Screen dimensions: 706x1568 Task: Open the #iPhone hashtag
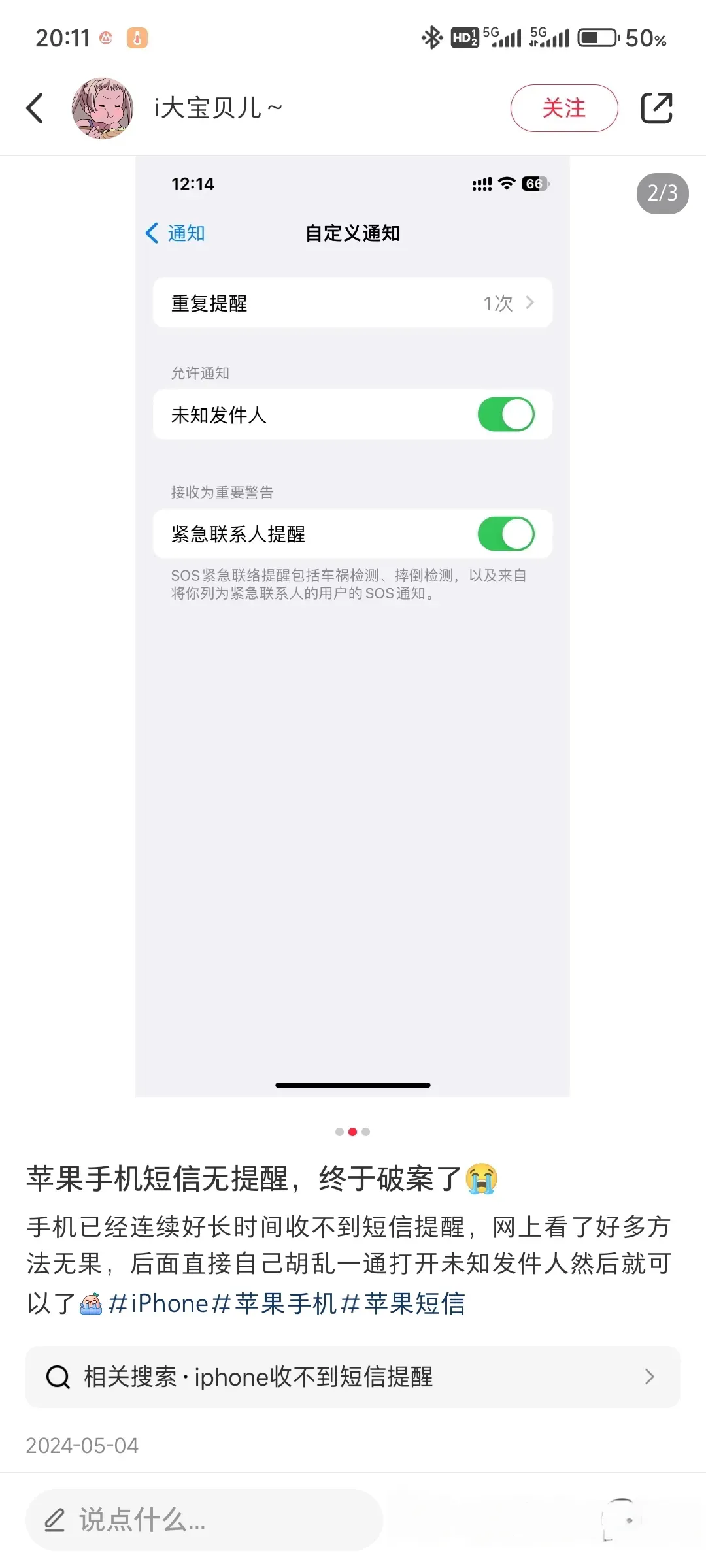158,1303
